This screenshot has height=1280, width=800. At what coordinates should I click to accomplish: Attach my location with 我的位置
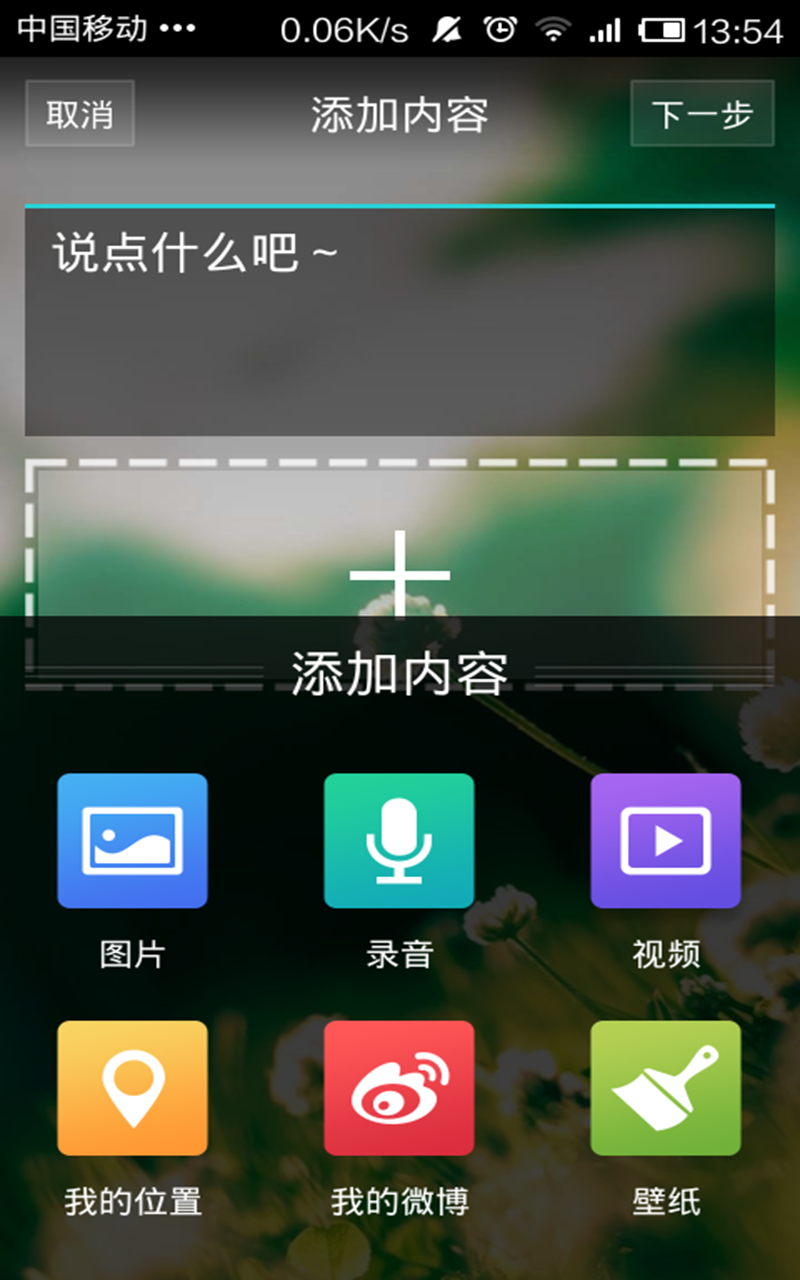click(132, 1088)
